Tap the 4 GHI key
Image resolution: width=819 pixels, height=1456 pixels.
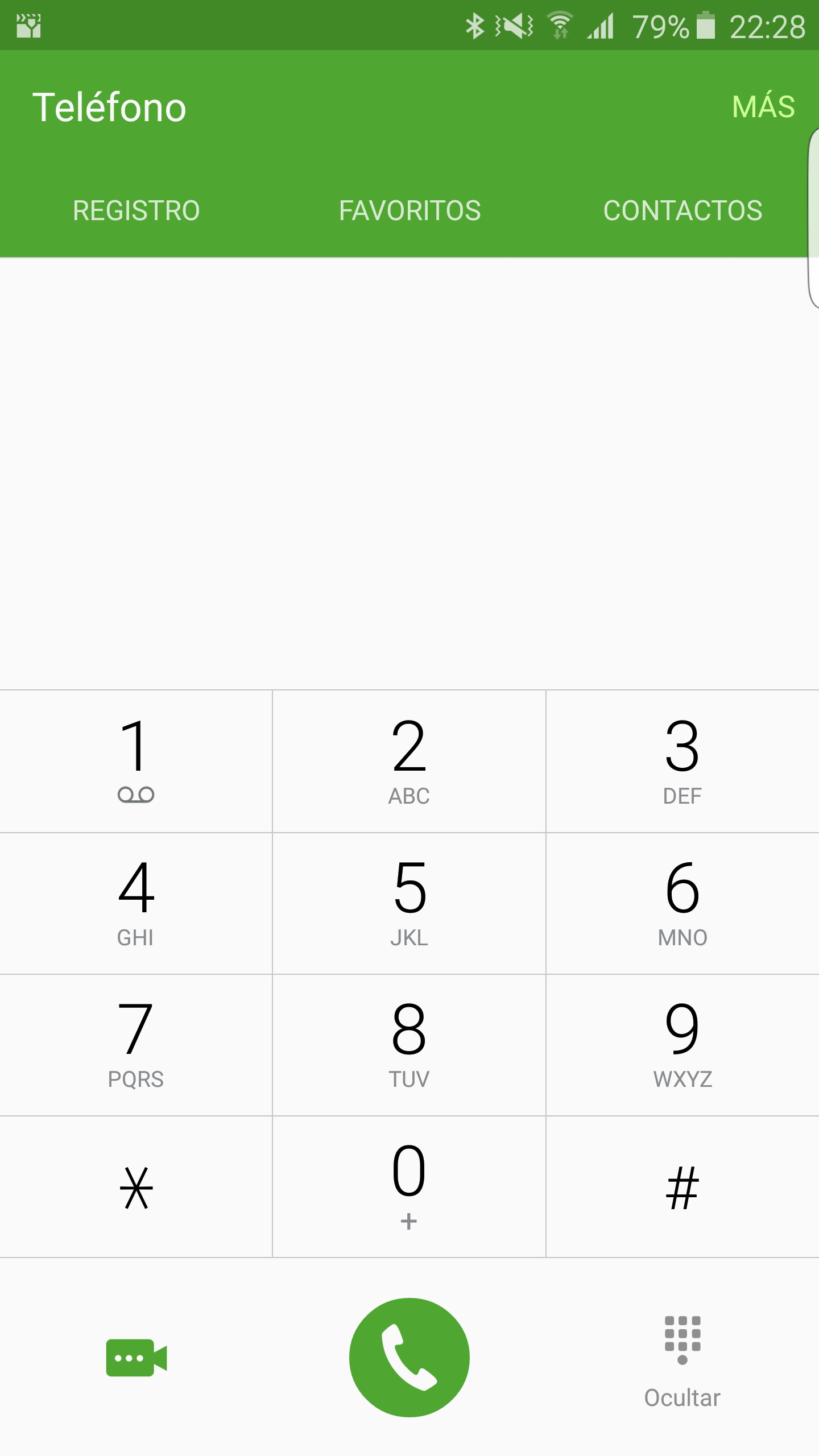click(x=136, y=903)
